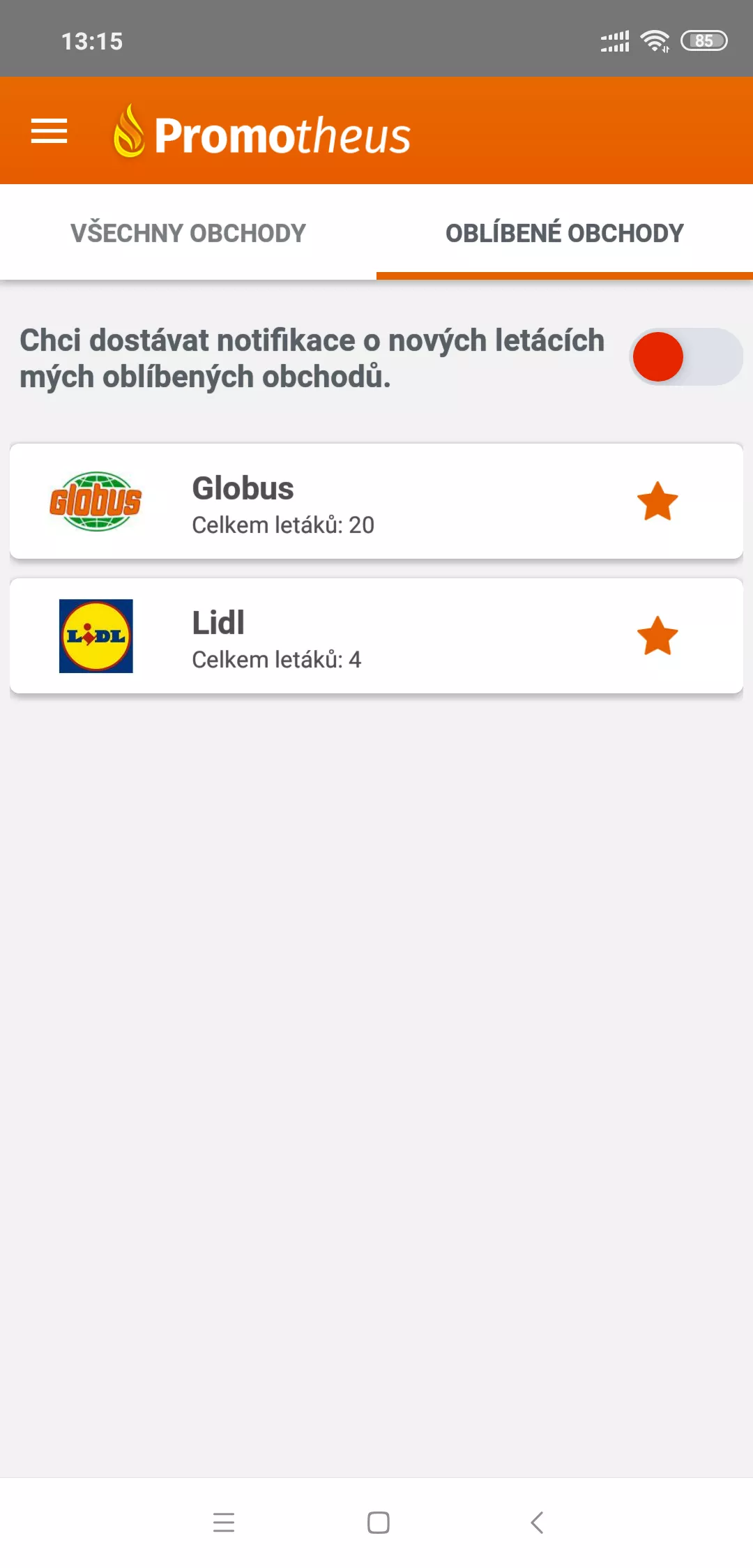753x1568 pixels.
Task: Switch to the Všechny obchody tab
Action: pos(188,233)
